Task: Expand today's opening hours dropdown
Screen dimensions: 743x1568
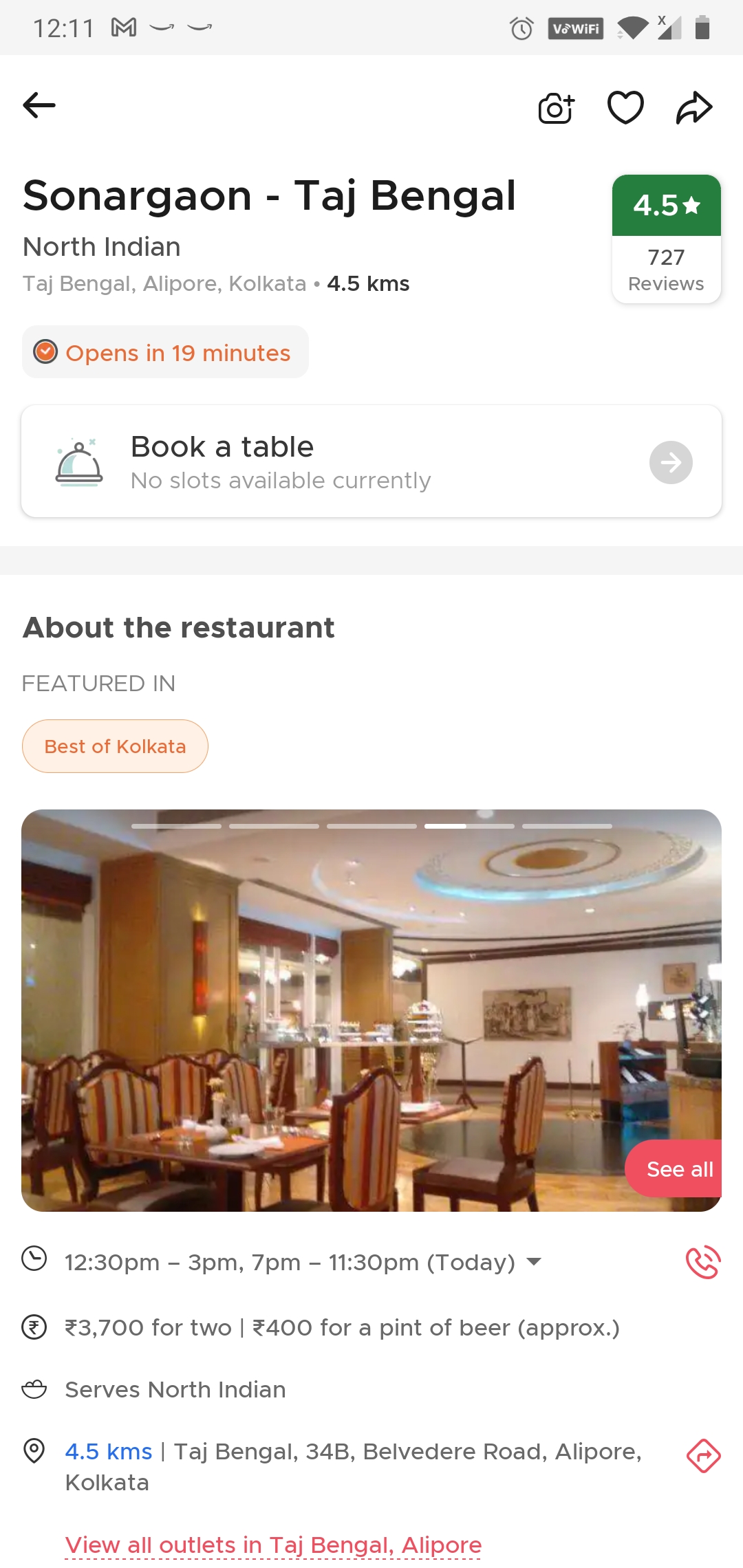Action: tap(533, 1262)
